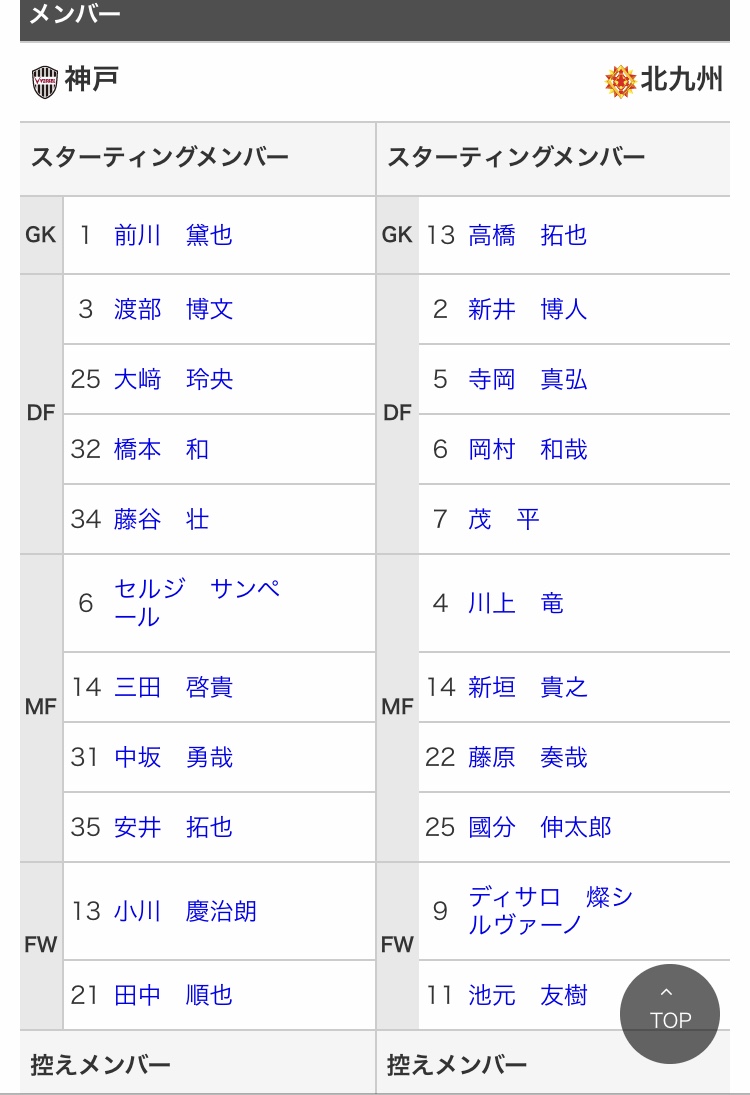Open player profile for 前川 黛也
The height and width of the screenshot is (1095, 750).
click(173, 235)
